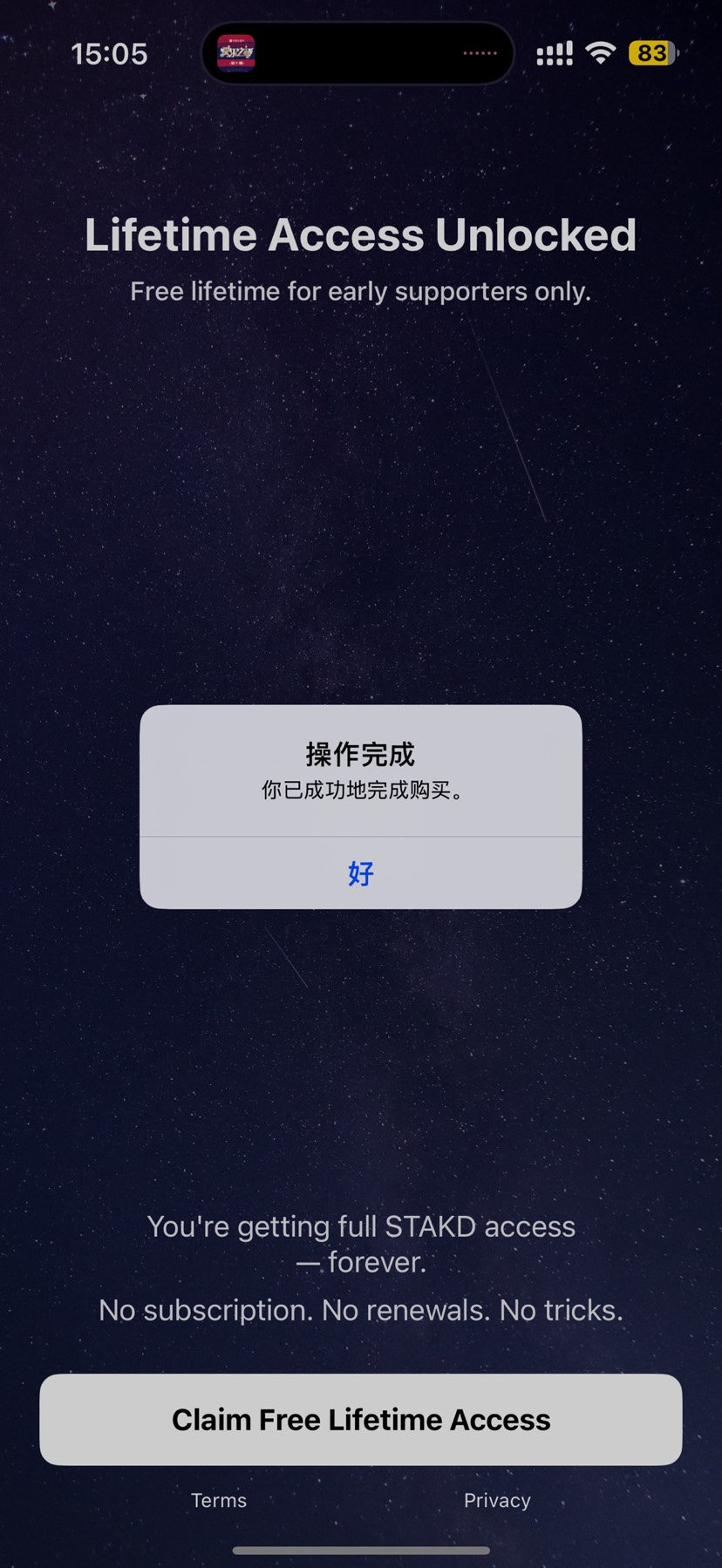This screenshot has height=1568, width=722.
Task: Tap the Dynamic Island live activity
Action: (x=358, y=53)
